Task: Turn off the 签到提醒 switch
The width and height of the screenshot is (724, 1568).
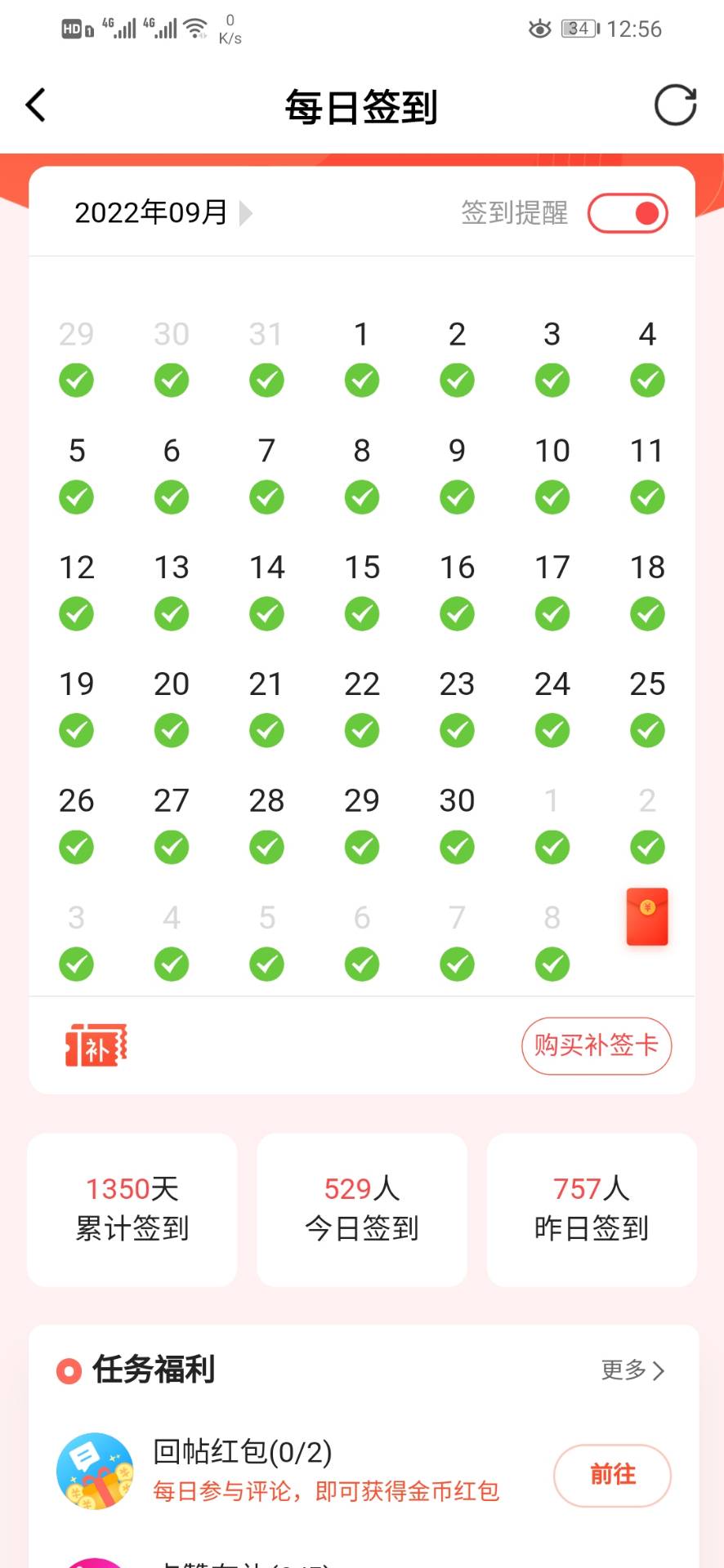Action: 628,213
